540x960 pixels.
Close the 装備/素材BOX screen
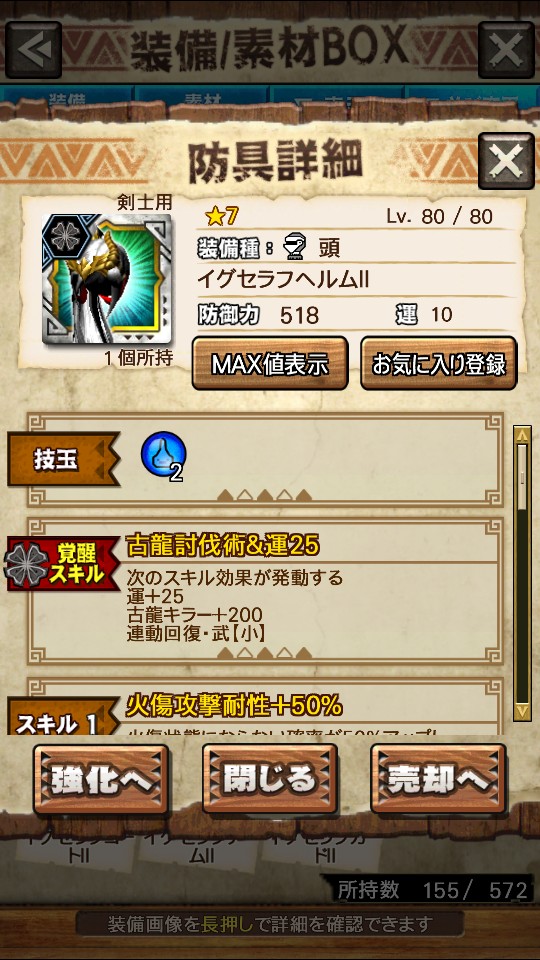click(506, 50)
